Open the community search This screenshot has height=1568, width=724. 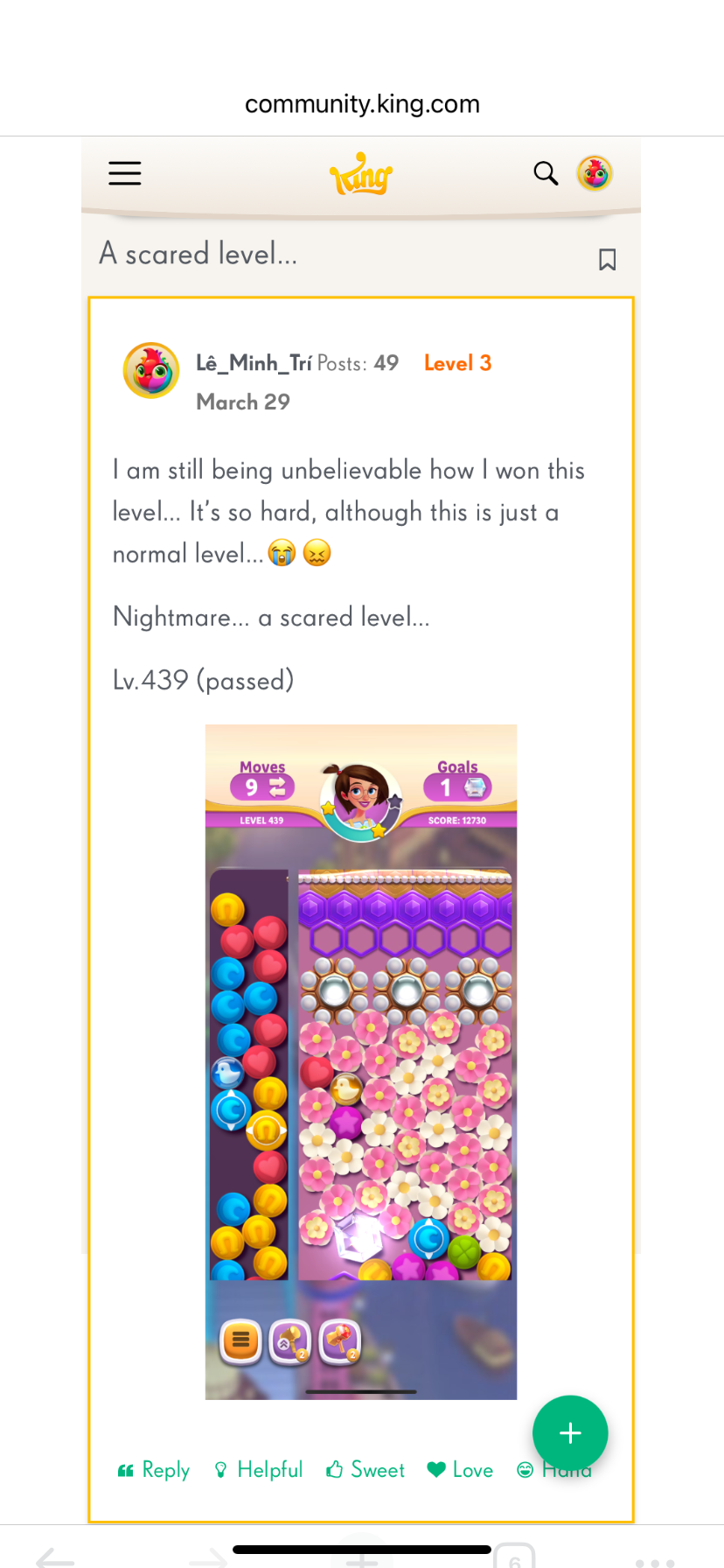click(546, 173)
